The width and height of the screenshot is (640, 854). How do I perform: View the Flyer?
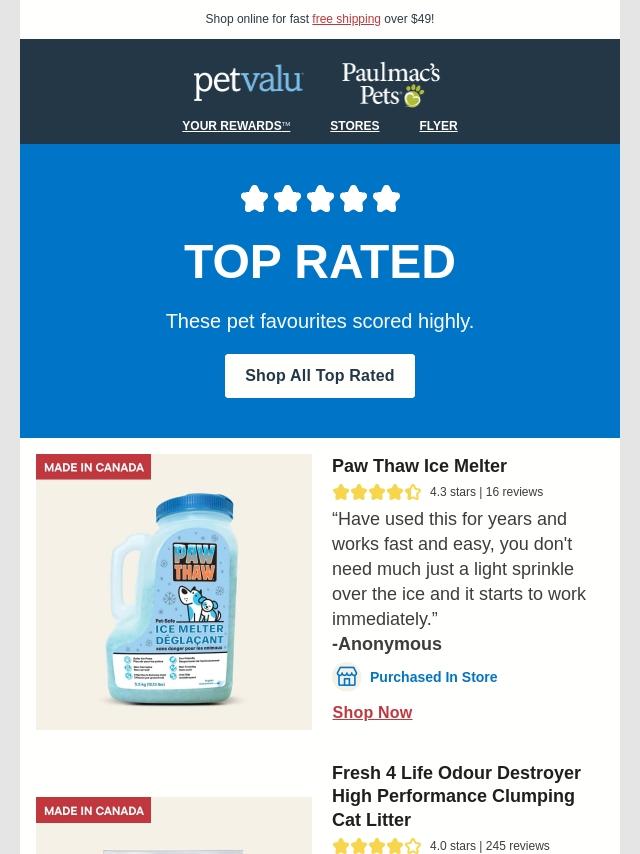coord(438,126)
